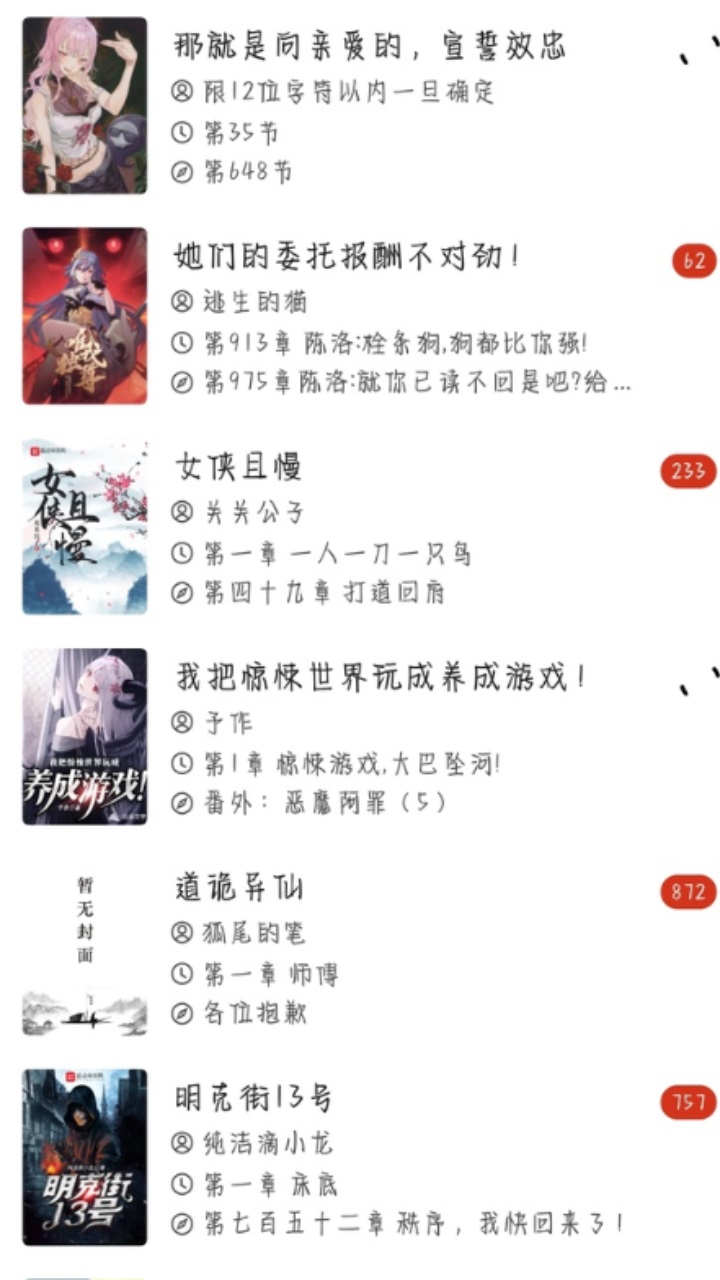
Task: Click chapter 第一章 床底
Action: coord(275,1181)
